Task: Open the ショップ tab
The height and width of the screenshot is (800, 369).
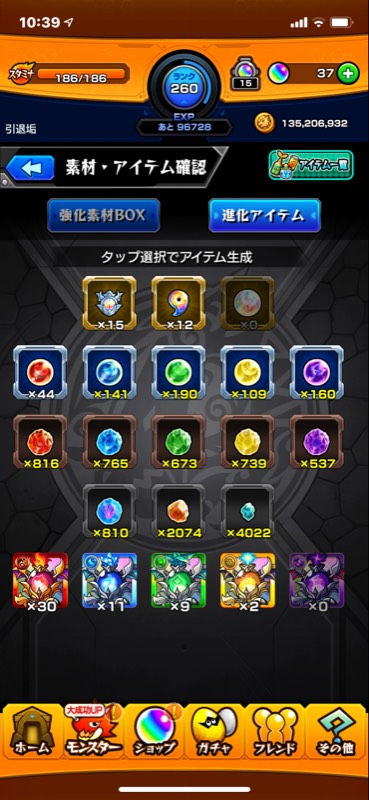Action: point(155,732)
